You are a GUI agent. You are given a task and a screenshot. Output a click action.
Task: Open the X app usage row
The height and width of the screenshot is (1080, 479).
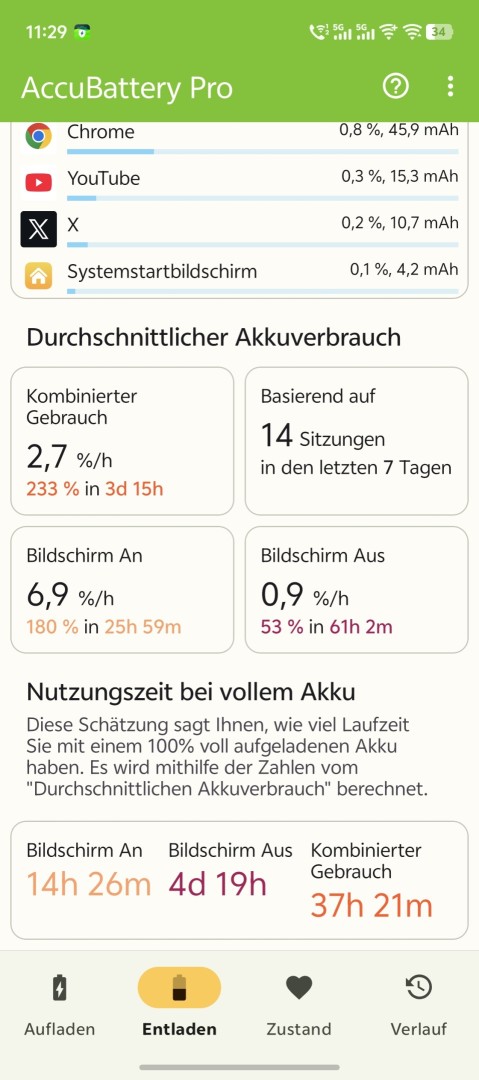(240, 229)
